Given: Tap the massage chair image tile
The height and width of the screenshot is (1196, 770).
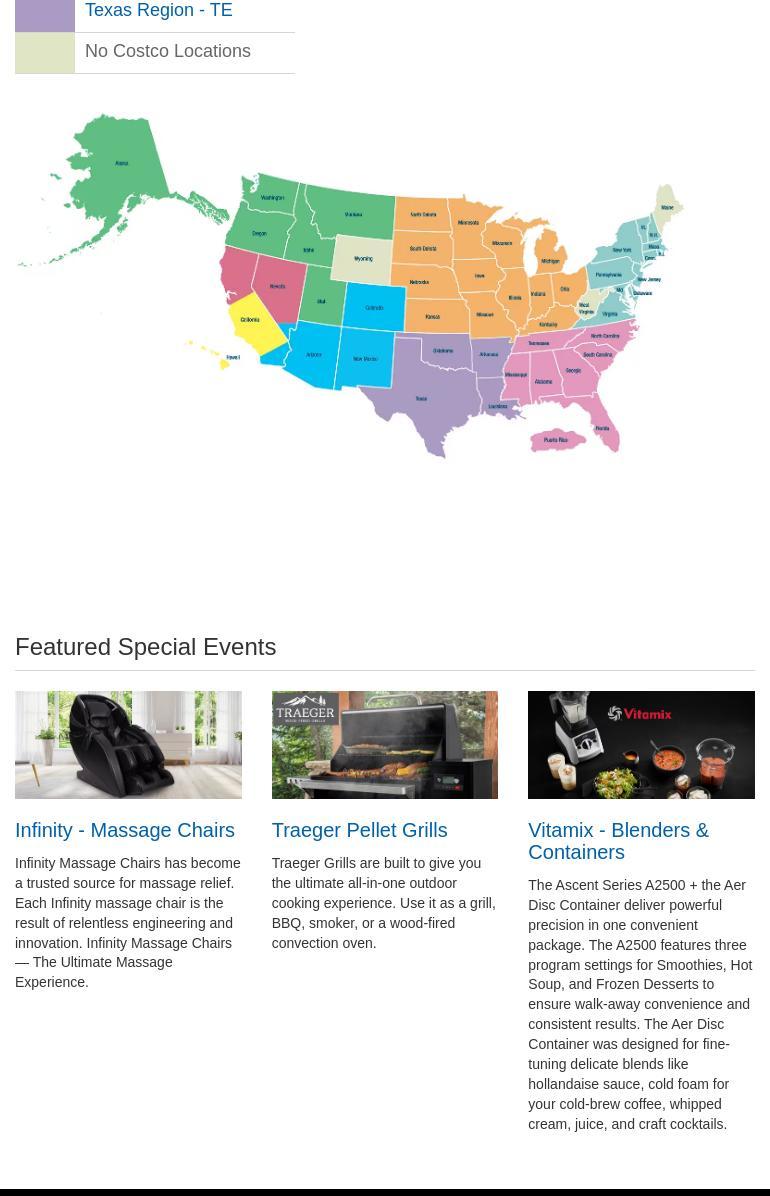Looking at the screenshot, I should [128, 745].
